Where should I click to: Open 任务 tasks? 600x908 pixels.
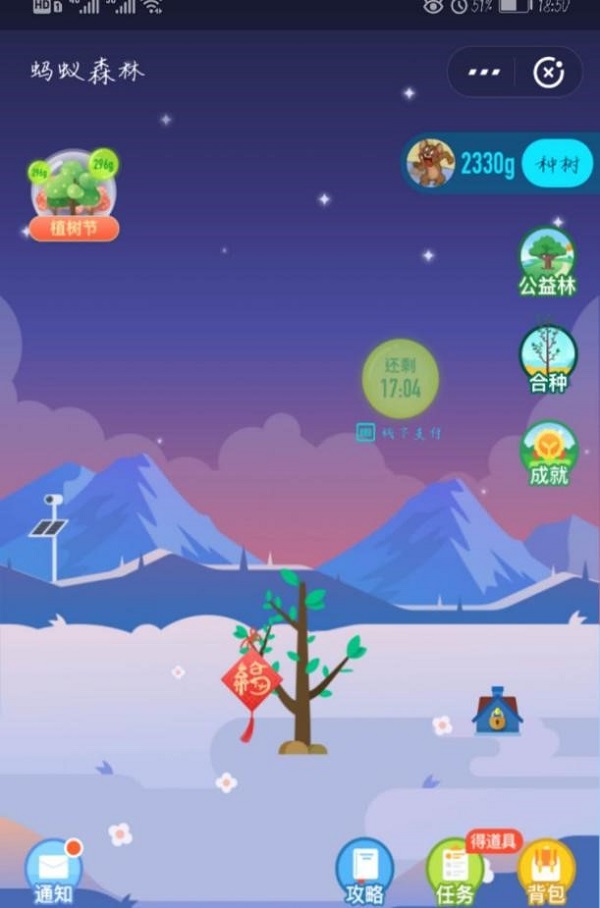click(x=456, y=870)
